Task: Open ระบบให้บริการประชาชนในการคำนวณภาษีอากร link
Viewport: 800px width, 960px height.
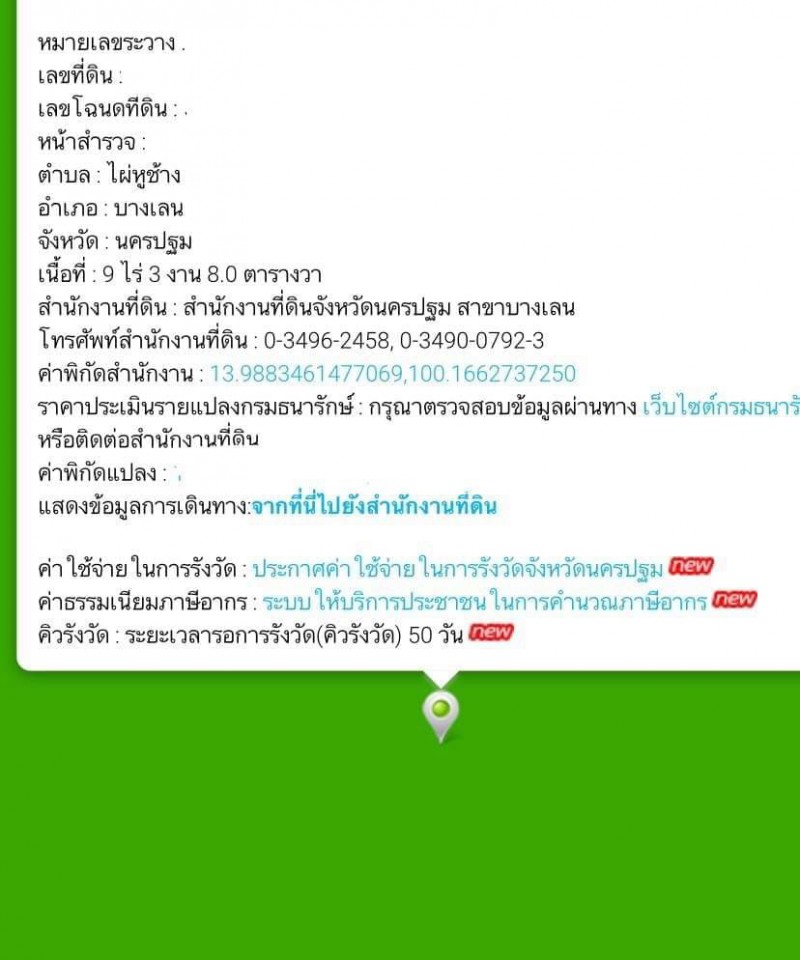Action: 484,602
